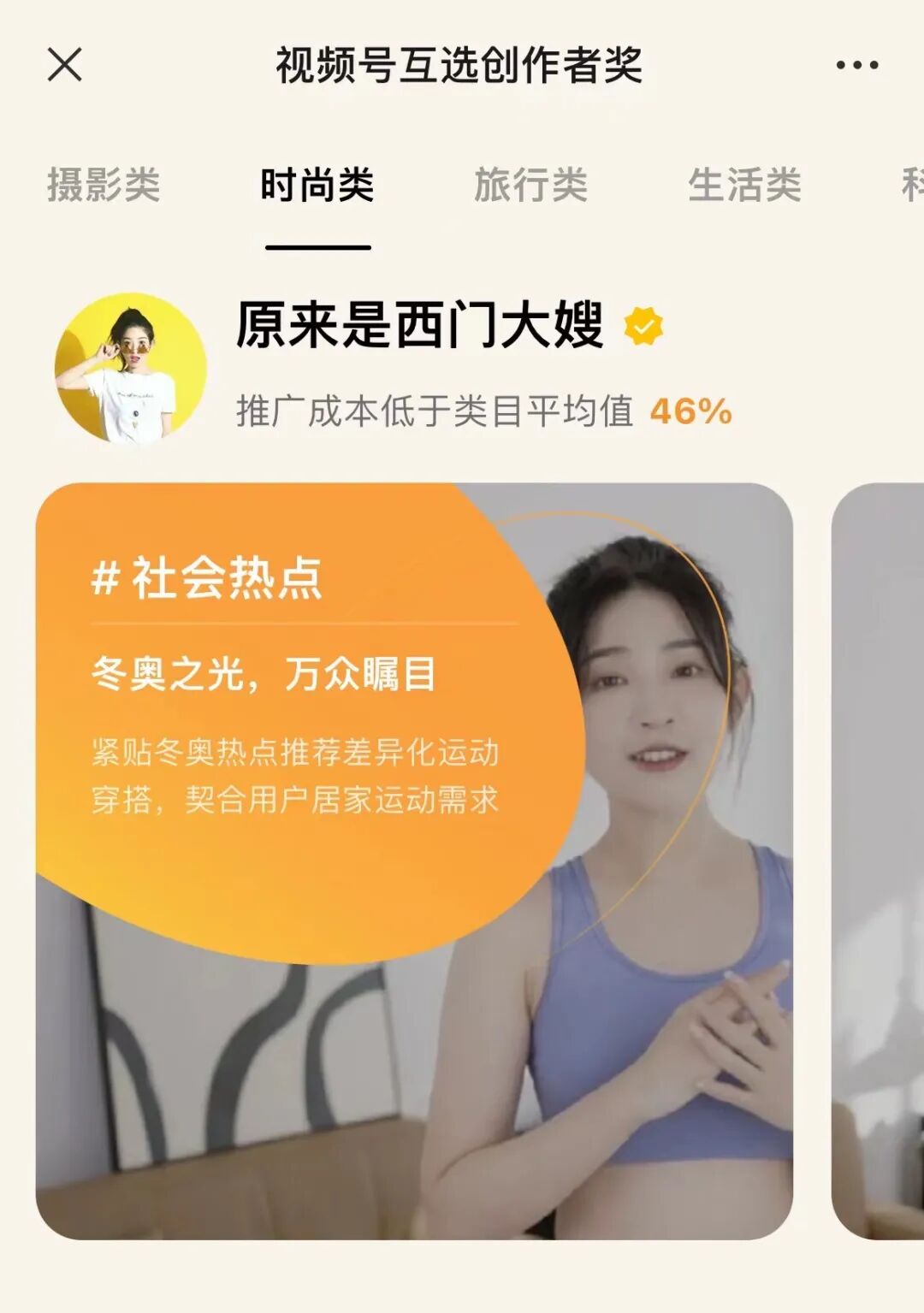This screenshot has height=1313, width=924.
Task: Open the three-dot overflow menu
Action: coord(856,65)
